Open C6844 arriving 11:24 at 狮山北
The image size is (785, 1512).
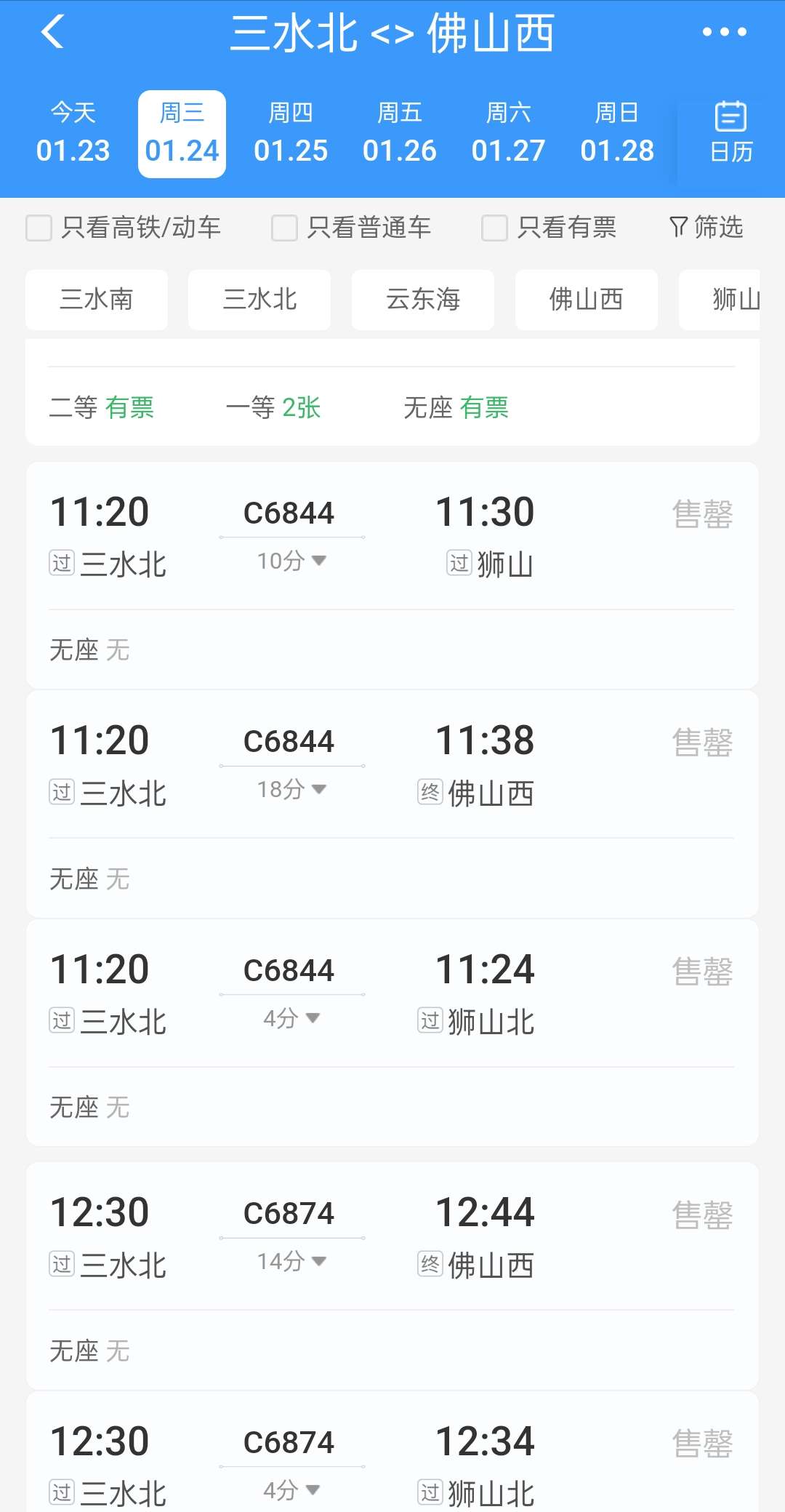click(392, 1033)
